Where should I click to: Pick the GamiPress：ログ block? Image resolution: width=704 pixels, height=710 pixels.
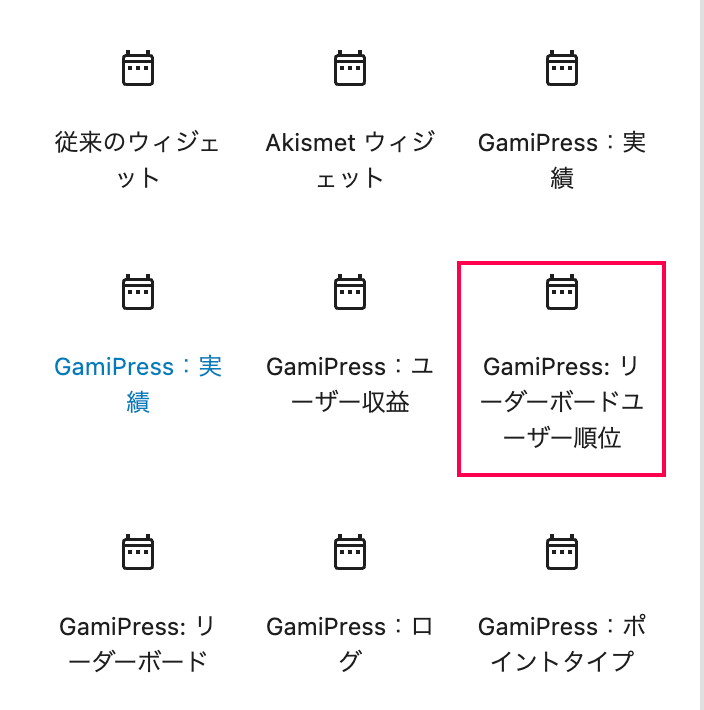(x=350, y=605)
